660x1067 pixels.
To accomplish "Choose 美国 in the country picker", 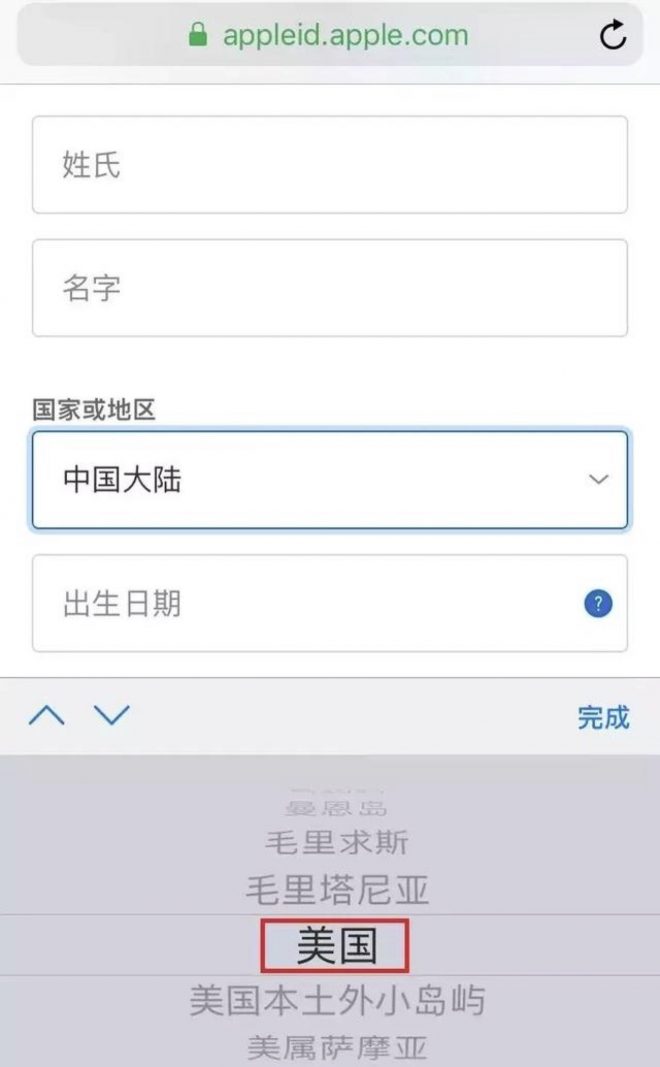I will click(x=337, y=946).
